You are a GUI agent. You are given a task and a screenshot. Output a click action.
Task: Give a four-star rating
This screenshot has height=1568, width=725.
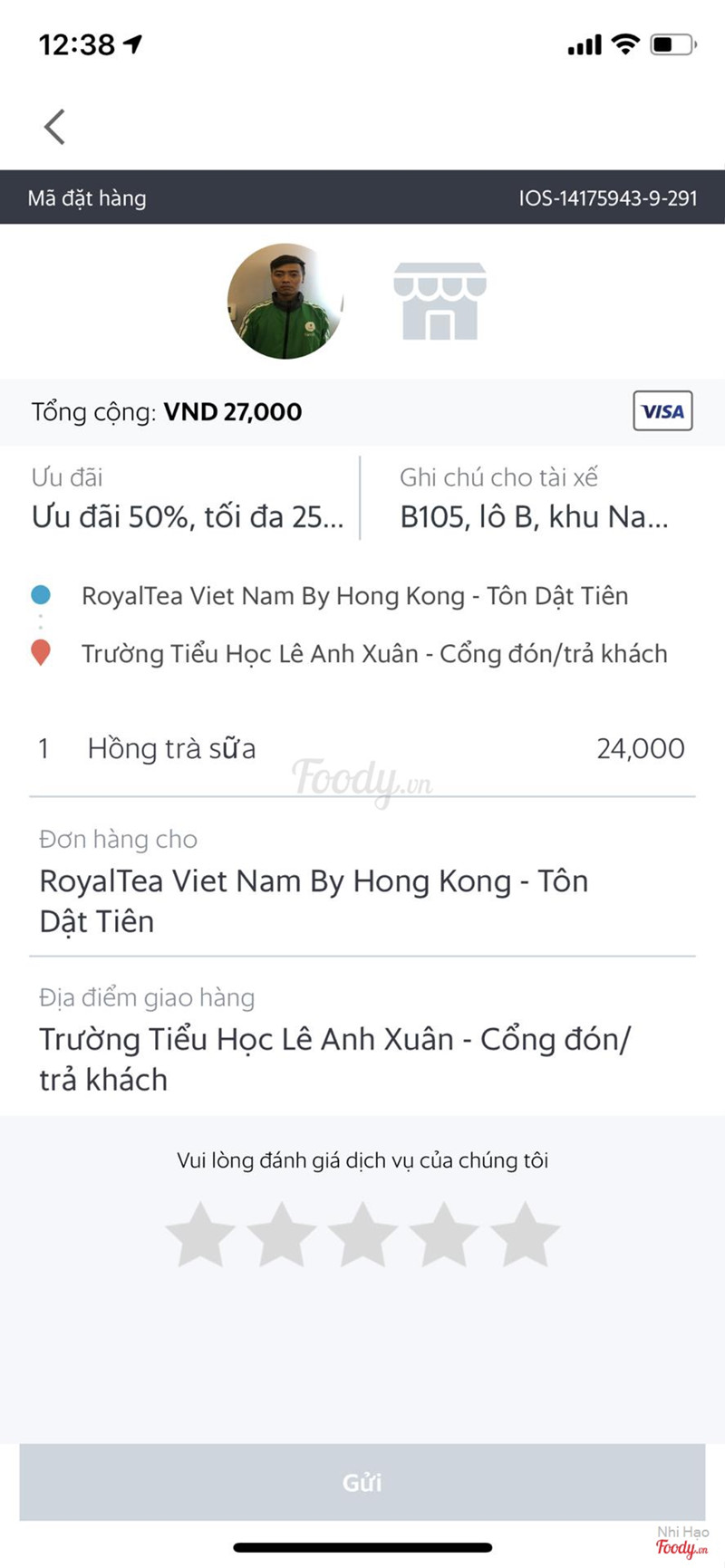(443, 1235)
